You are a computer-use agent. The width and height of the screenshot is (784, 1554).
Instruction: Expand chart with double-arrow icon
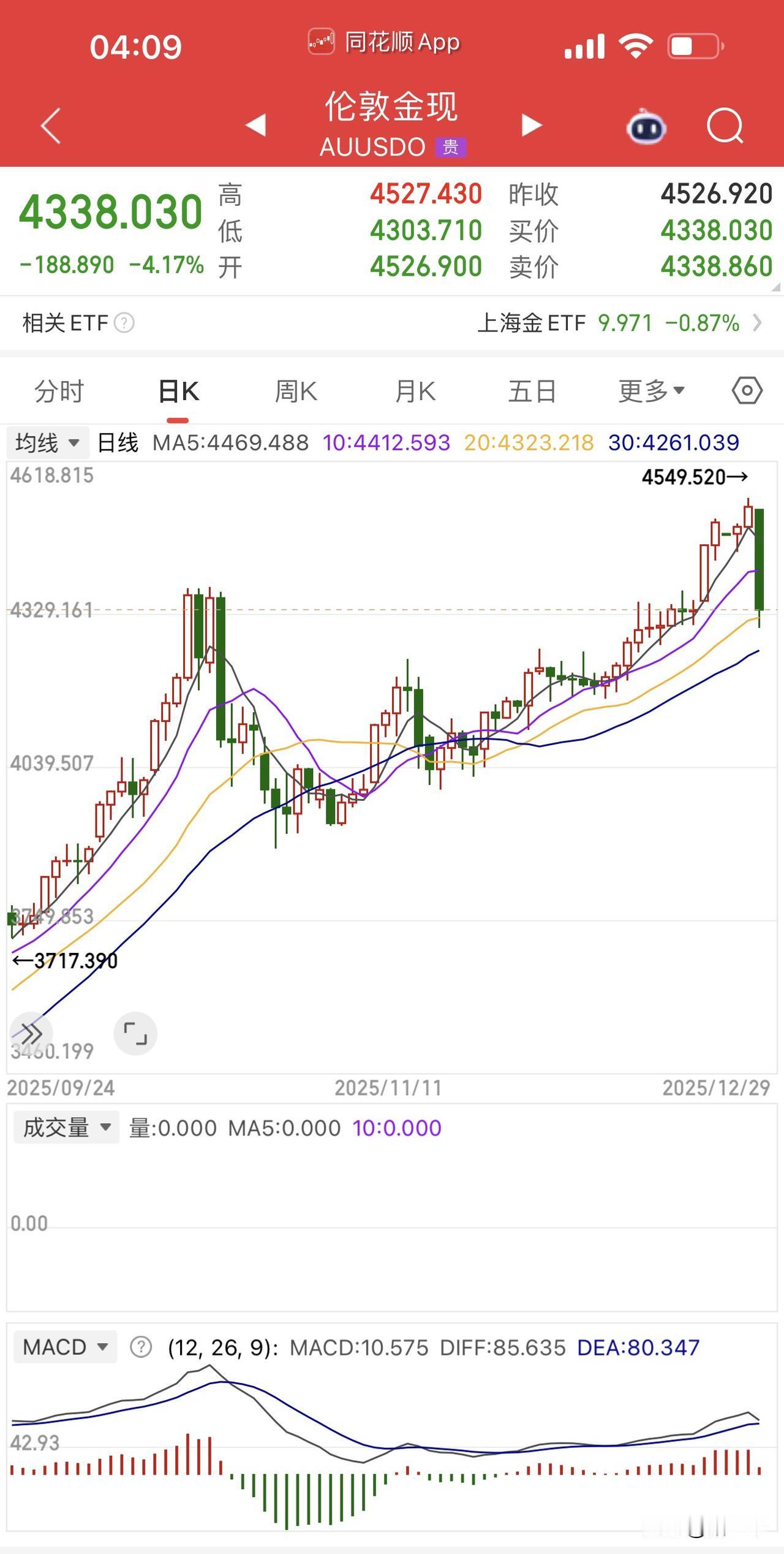pyautogui.click(x=30, y=1034)
